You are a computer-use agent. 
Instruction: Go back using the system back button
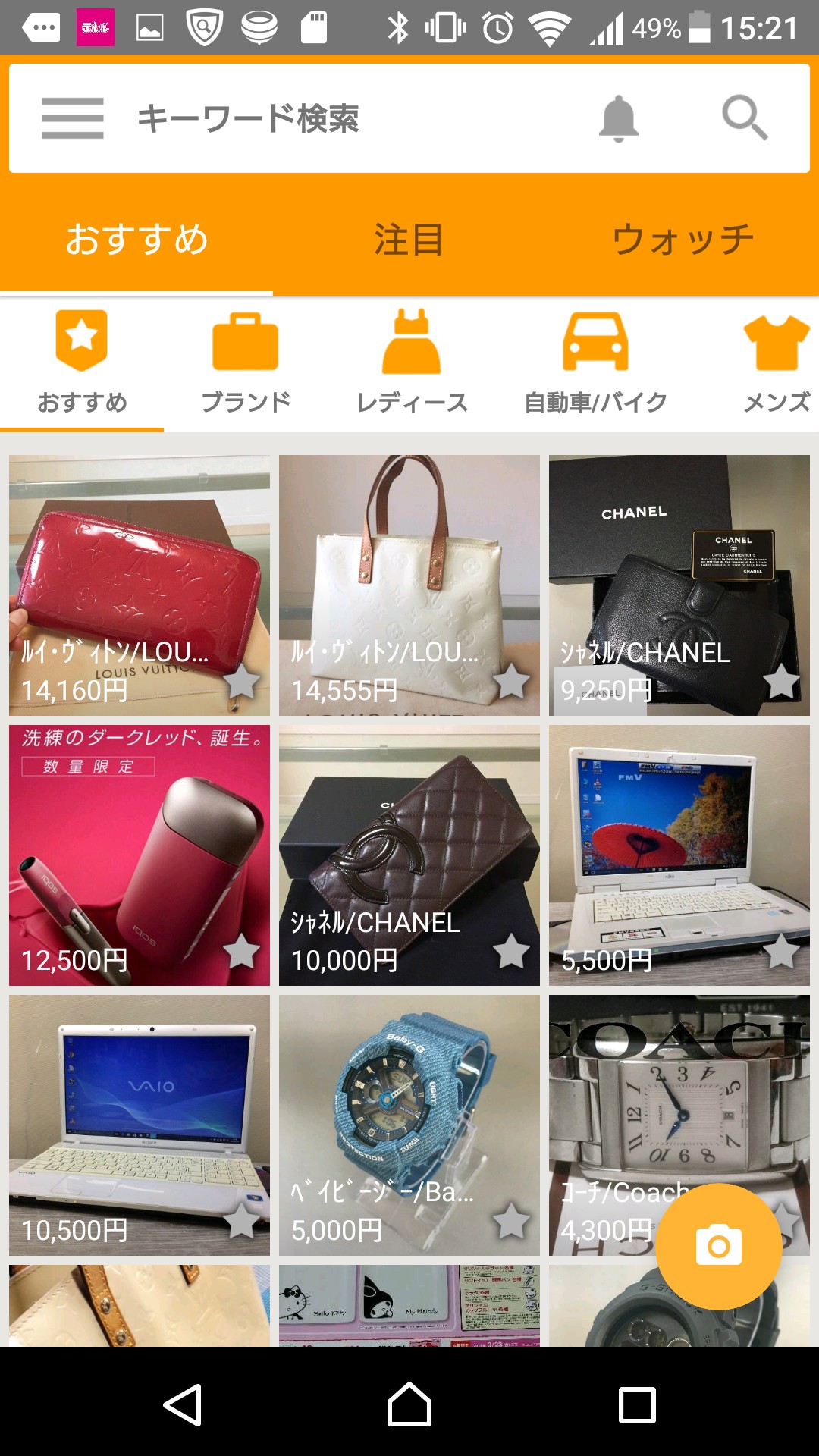(183, 1404)
